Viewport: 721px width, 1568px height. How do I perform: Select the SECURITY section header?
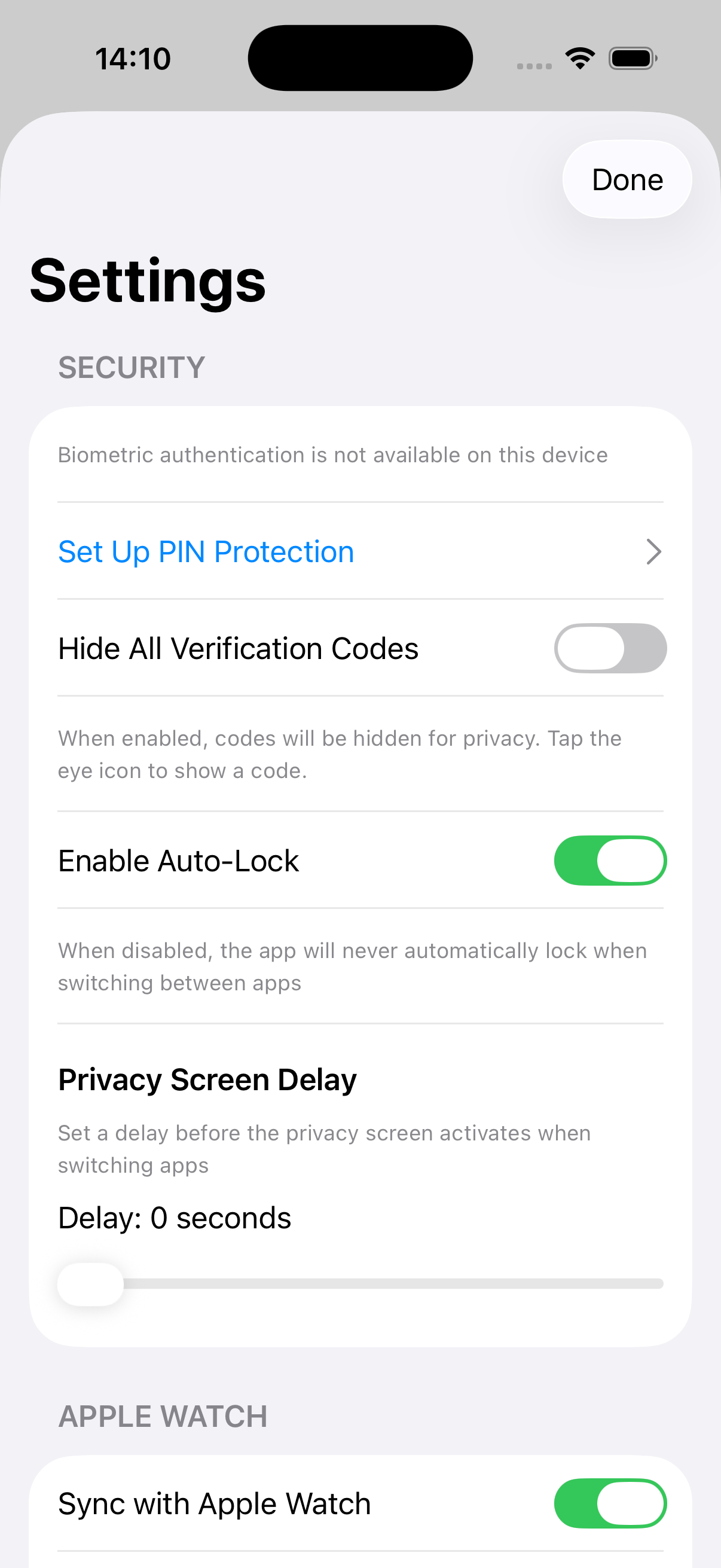click(x=132, y=367)
